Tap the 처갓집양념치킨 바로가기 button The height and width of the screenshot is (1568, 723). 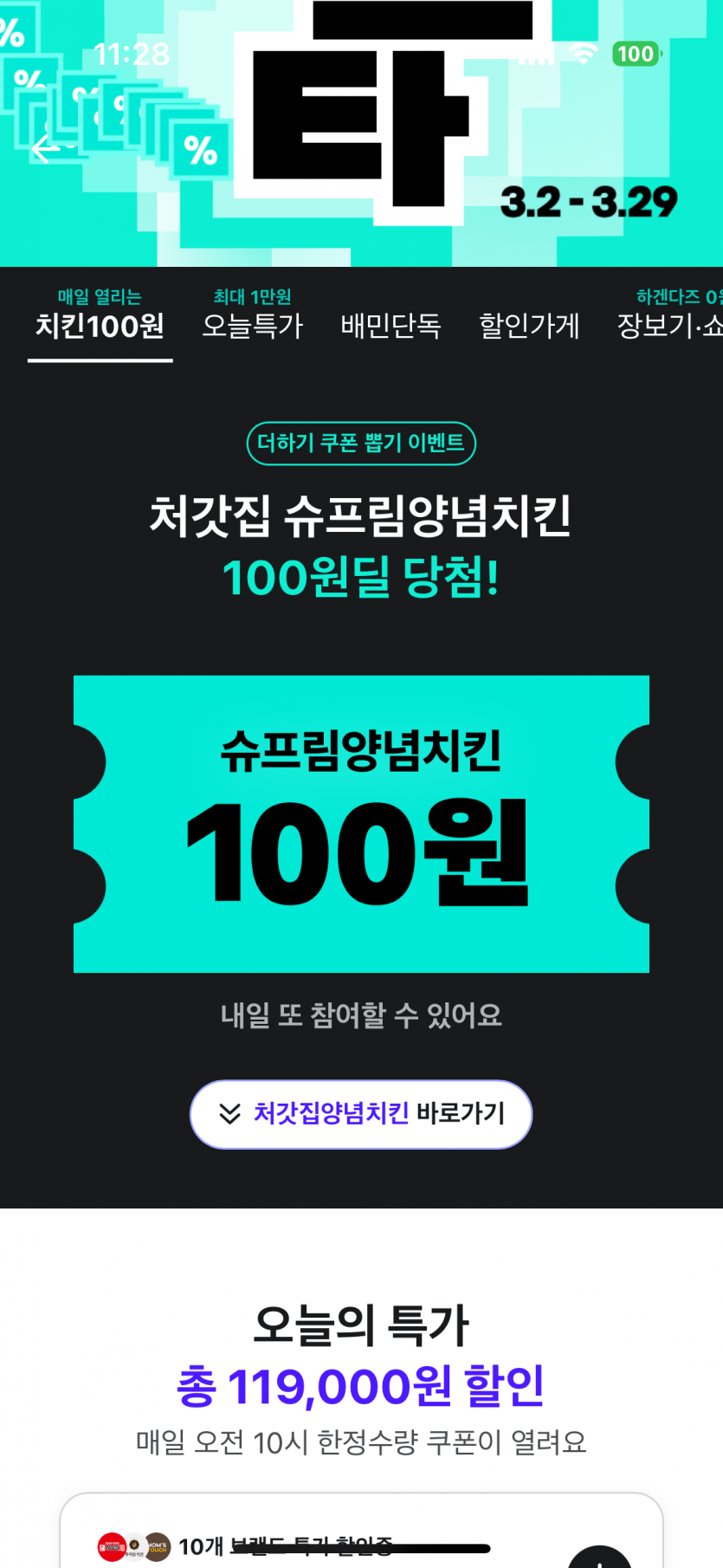pos(361,1114)
